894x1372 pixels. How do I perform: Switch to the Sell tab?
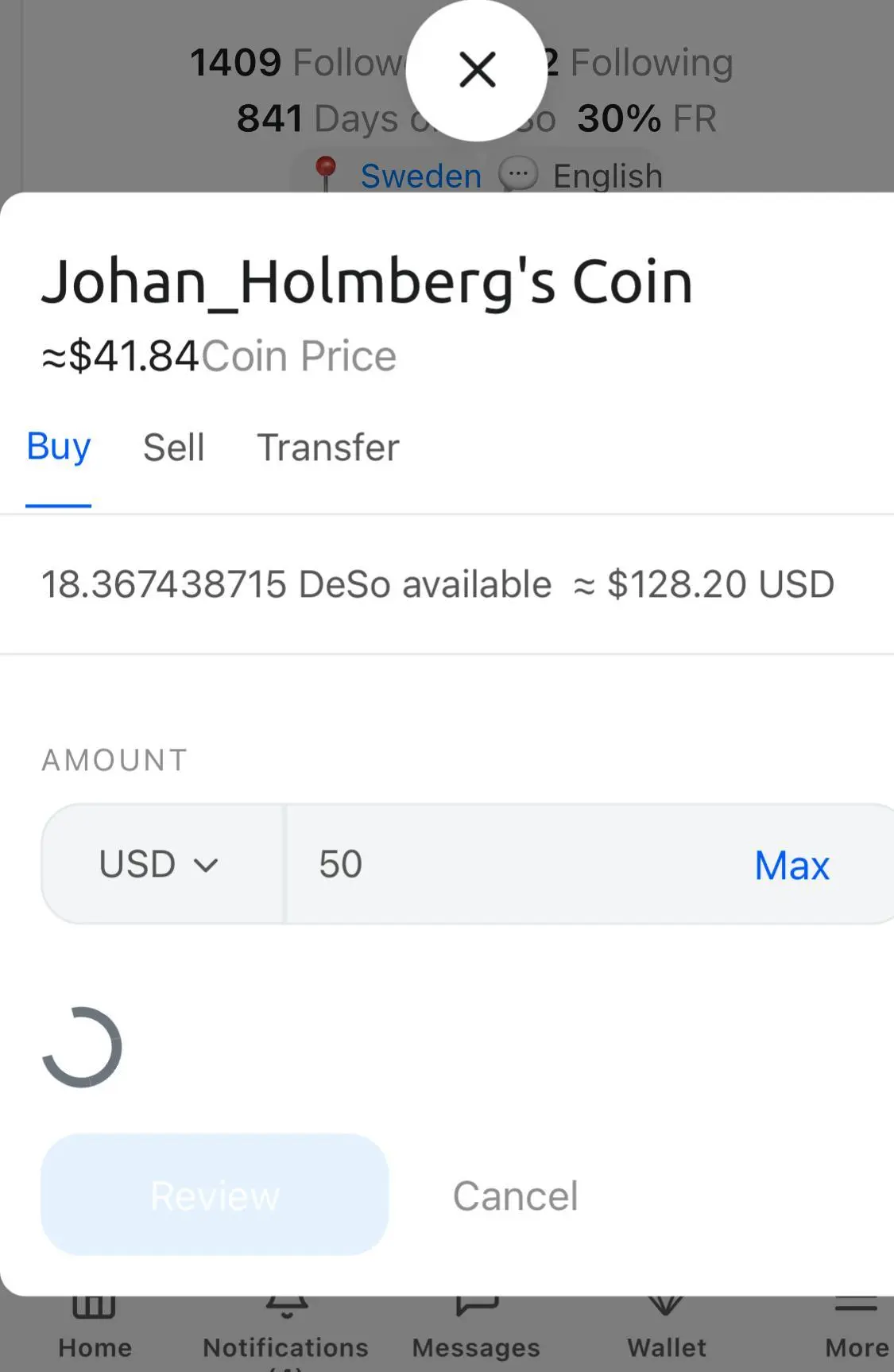pos(173,448)
